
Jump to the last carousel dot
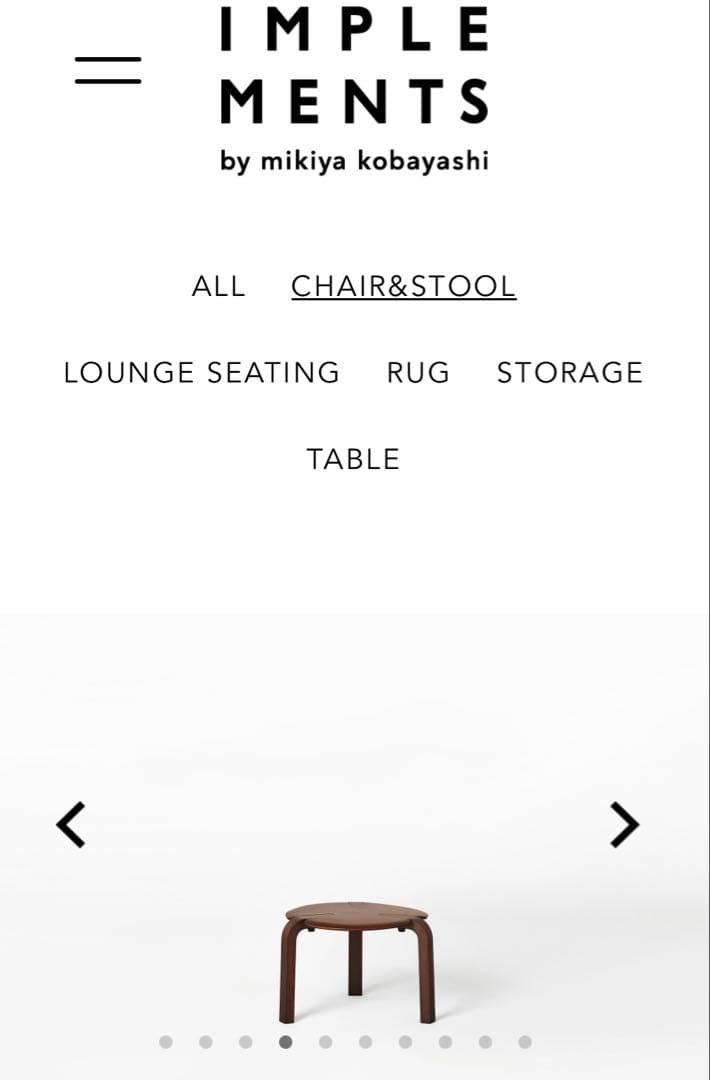(525, 1042)
